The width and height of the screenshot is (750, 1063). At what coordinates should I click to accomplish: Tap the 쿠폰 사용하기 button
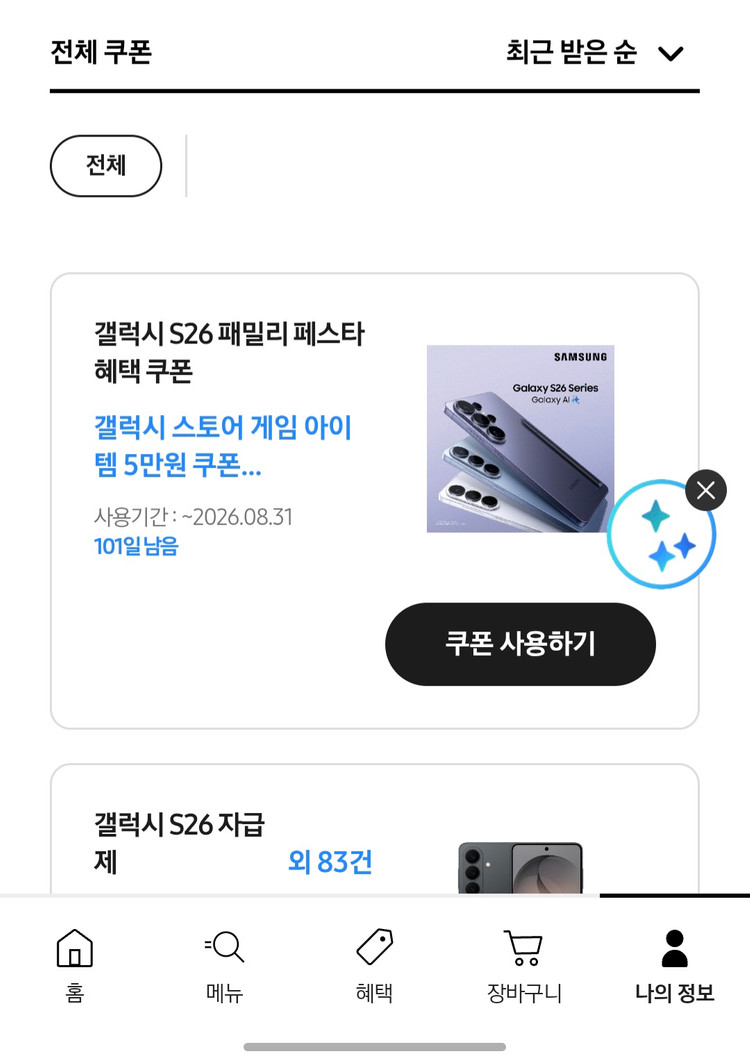tap(520, 643)
